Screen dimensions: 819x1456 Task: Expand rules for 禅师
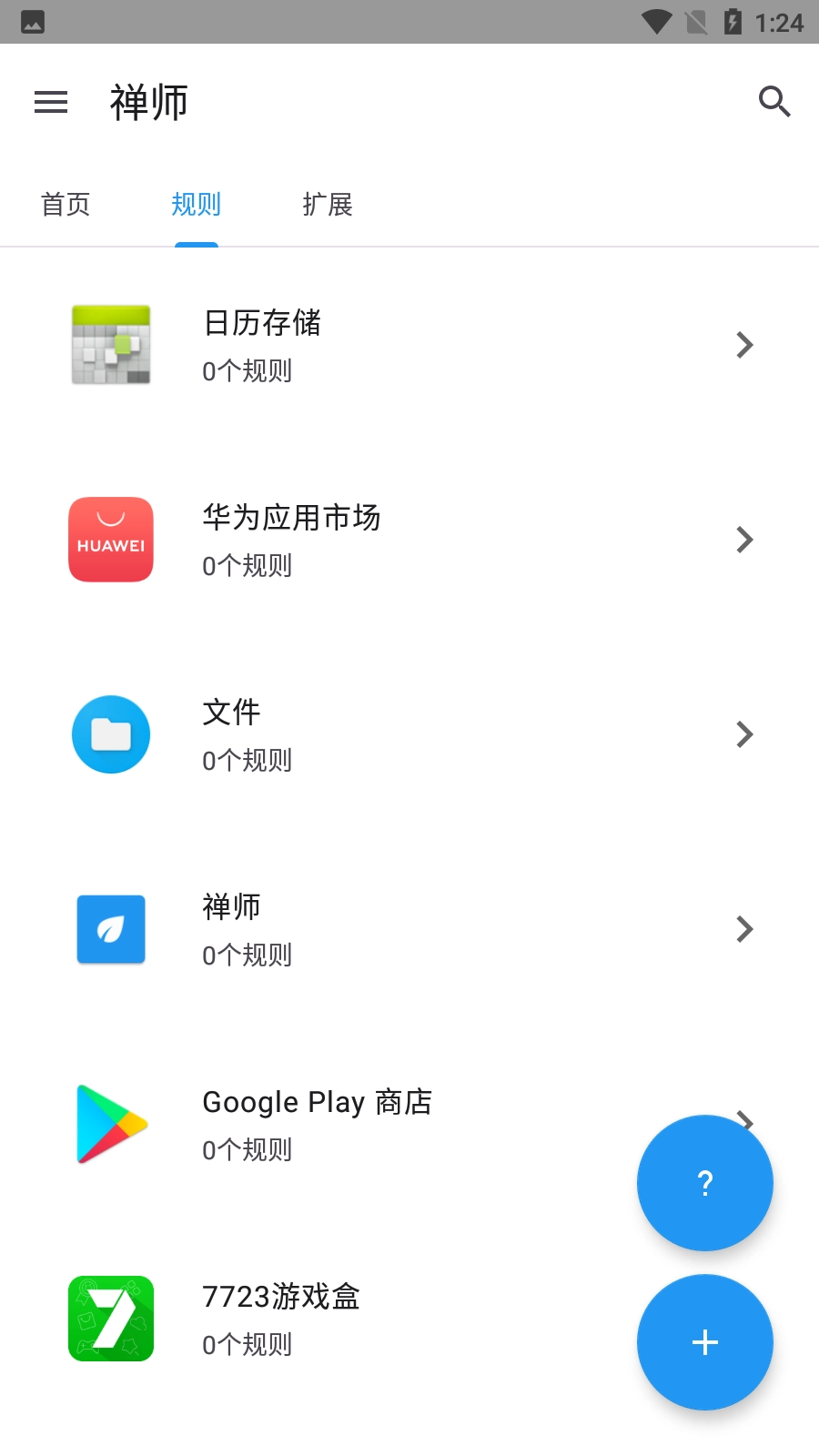tap(745, 929)
